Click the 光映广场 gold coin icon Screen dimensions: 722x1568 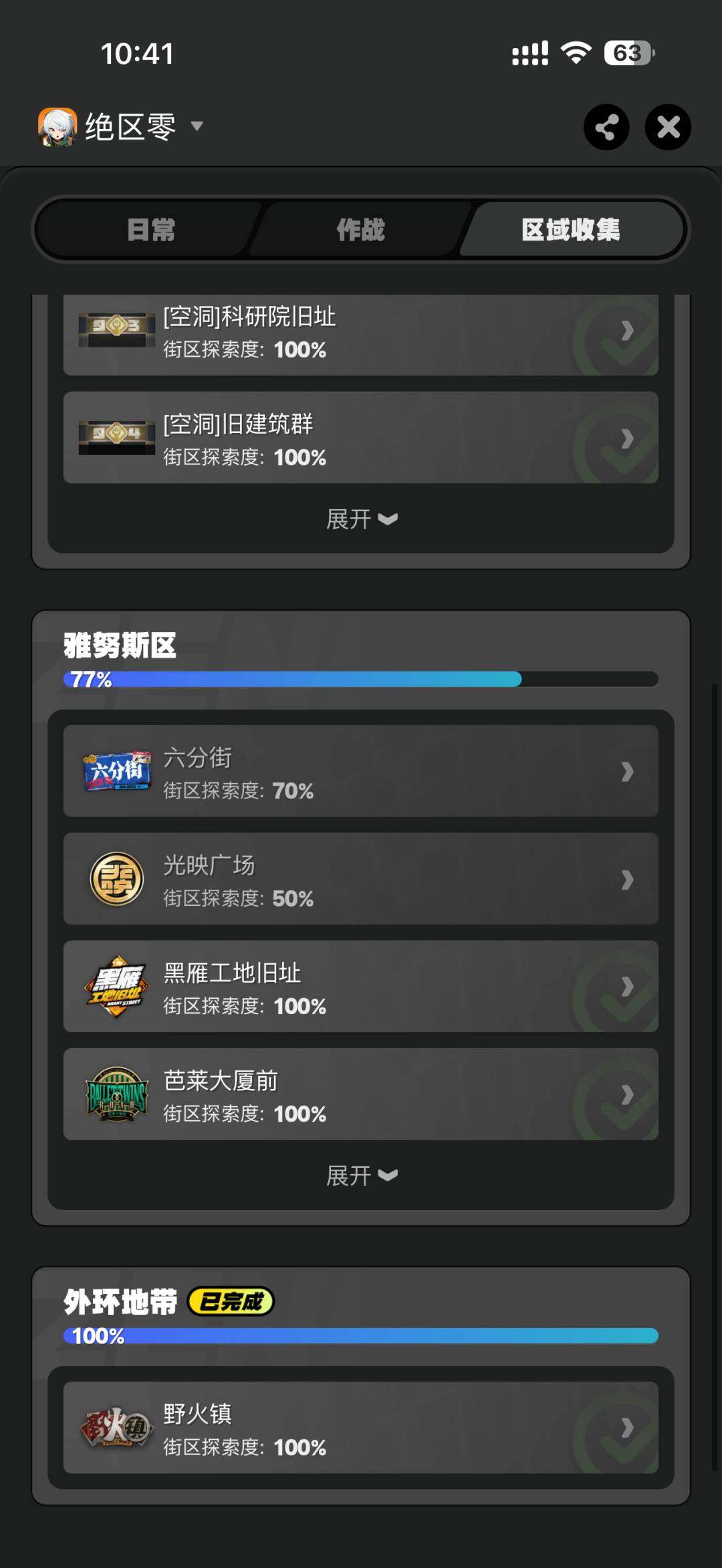point(118,880)
